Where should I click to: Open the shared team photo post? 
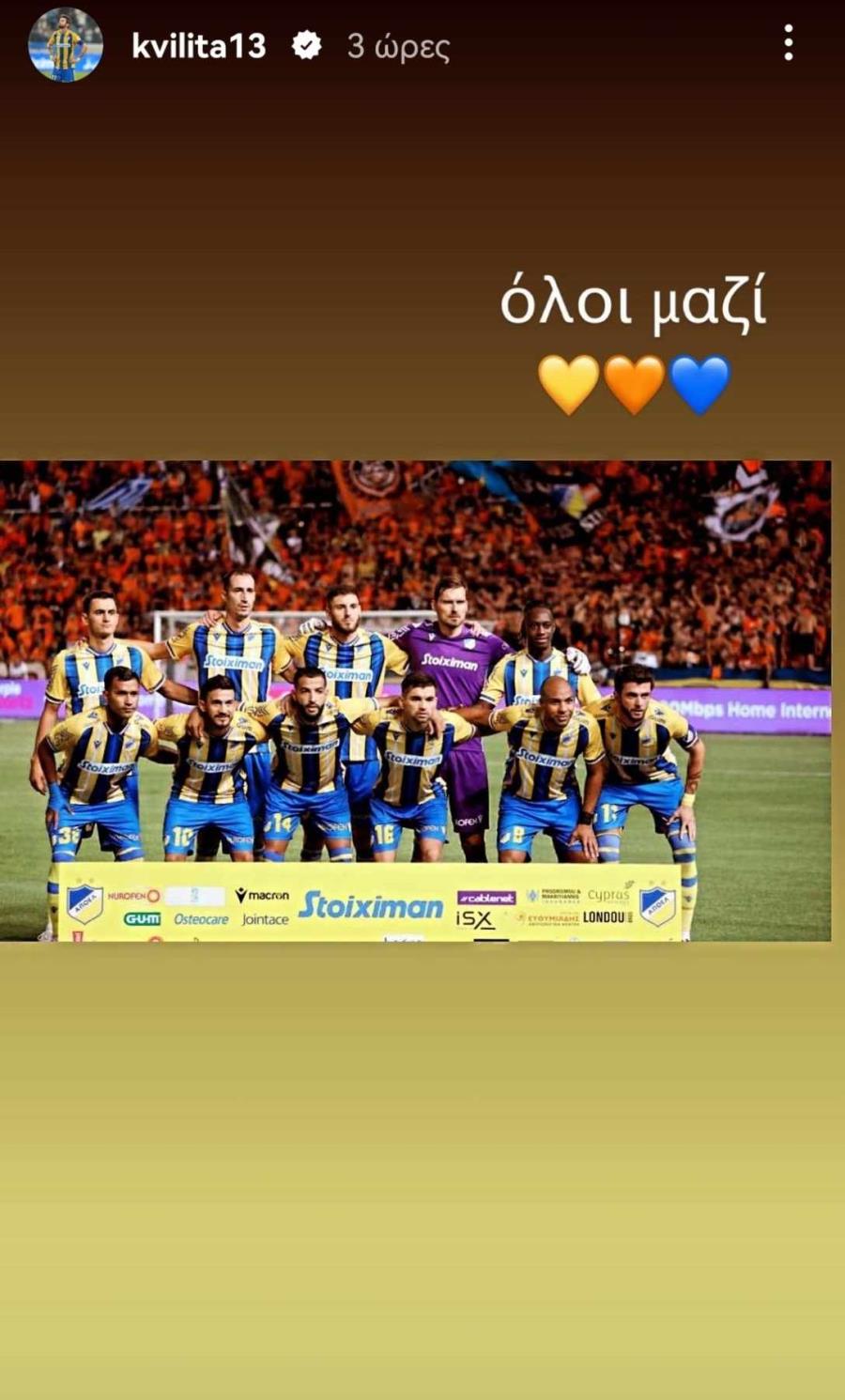(415, 700)
